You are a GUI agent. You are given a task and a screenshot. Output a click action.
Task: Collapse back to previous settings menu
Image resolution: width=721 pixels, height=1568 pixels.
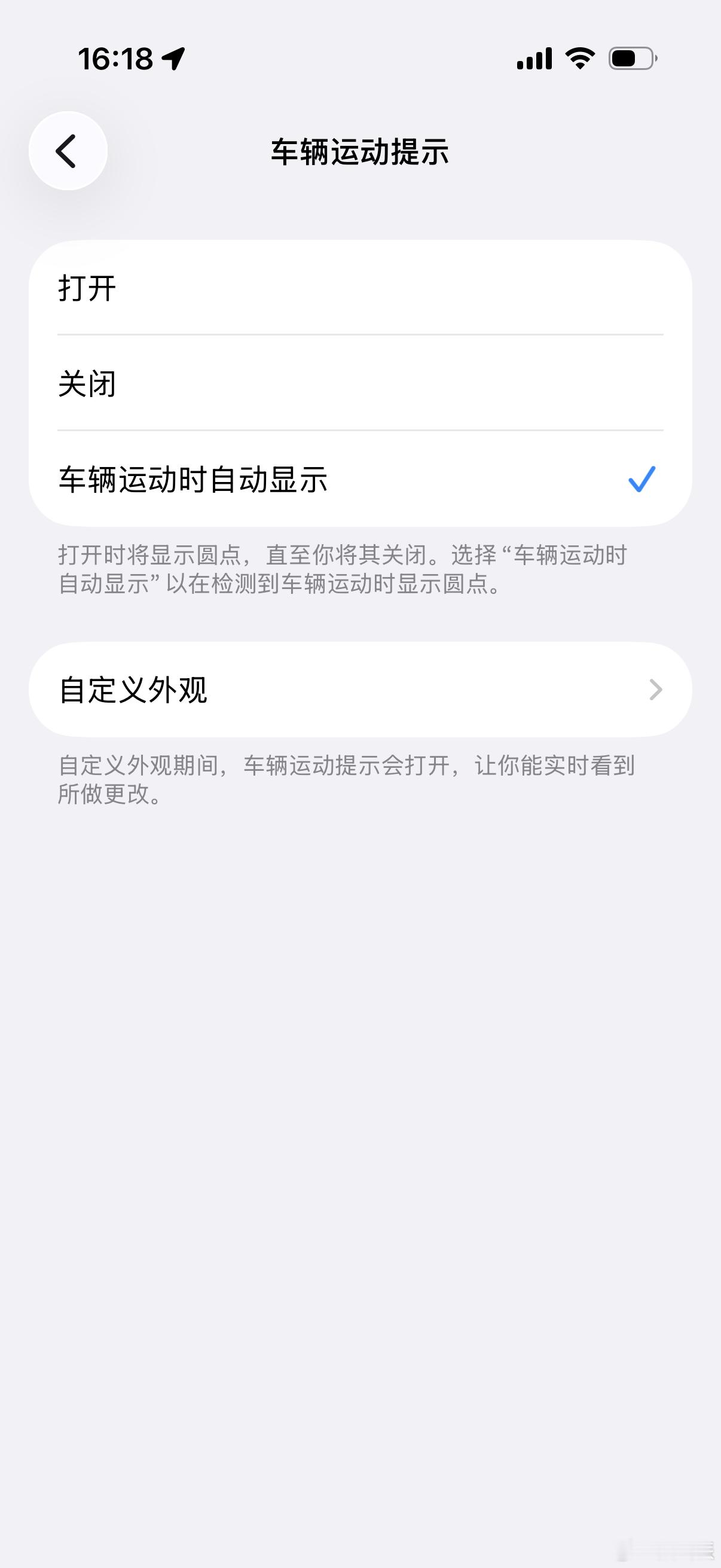click(67, 151)
